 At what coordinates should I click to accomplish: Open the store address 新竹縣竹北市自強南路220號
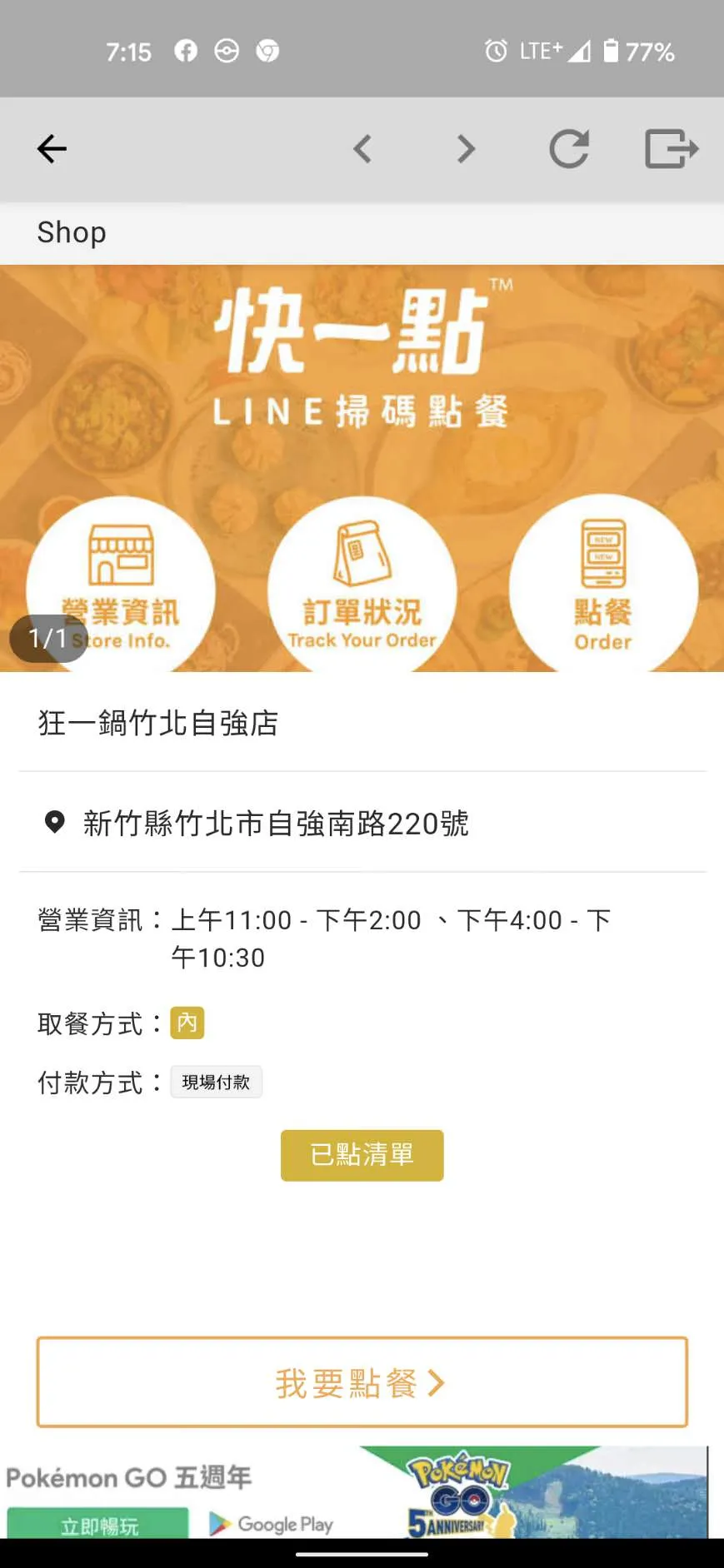275,824
